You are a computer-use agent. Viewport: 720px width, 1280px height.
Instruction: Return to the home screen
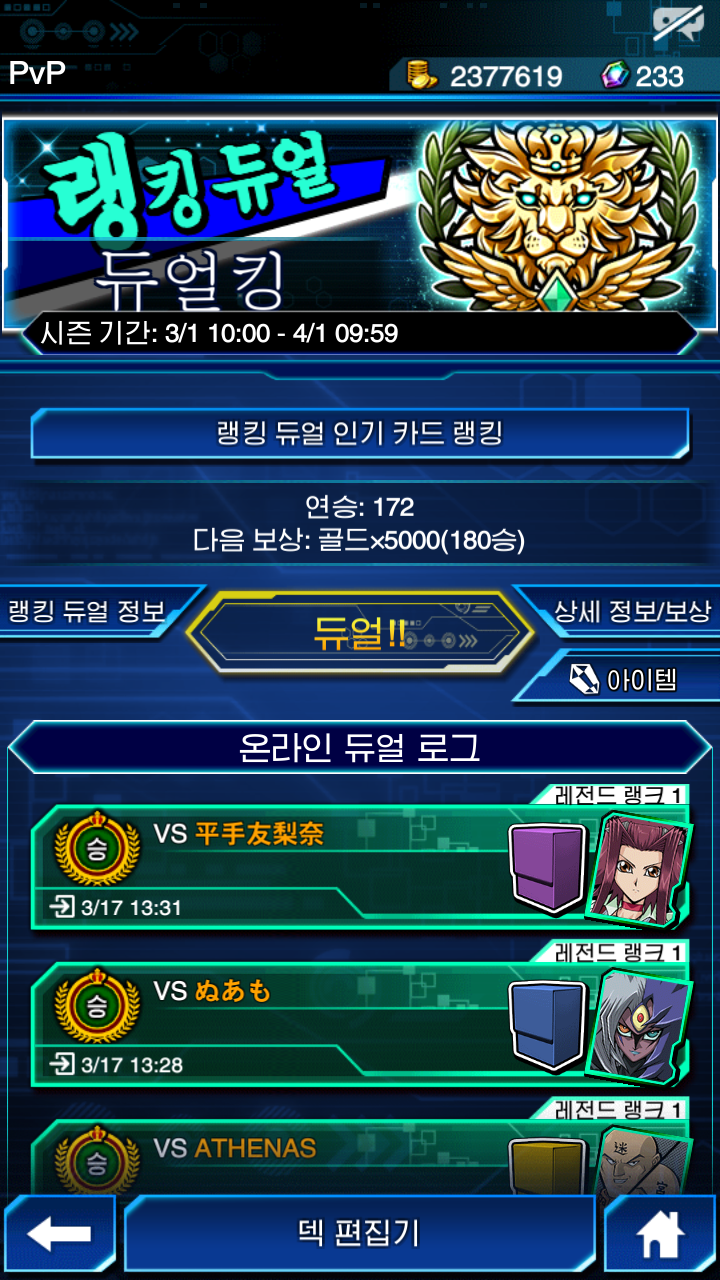pyautogui.click(x=660, y=1234)
